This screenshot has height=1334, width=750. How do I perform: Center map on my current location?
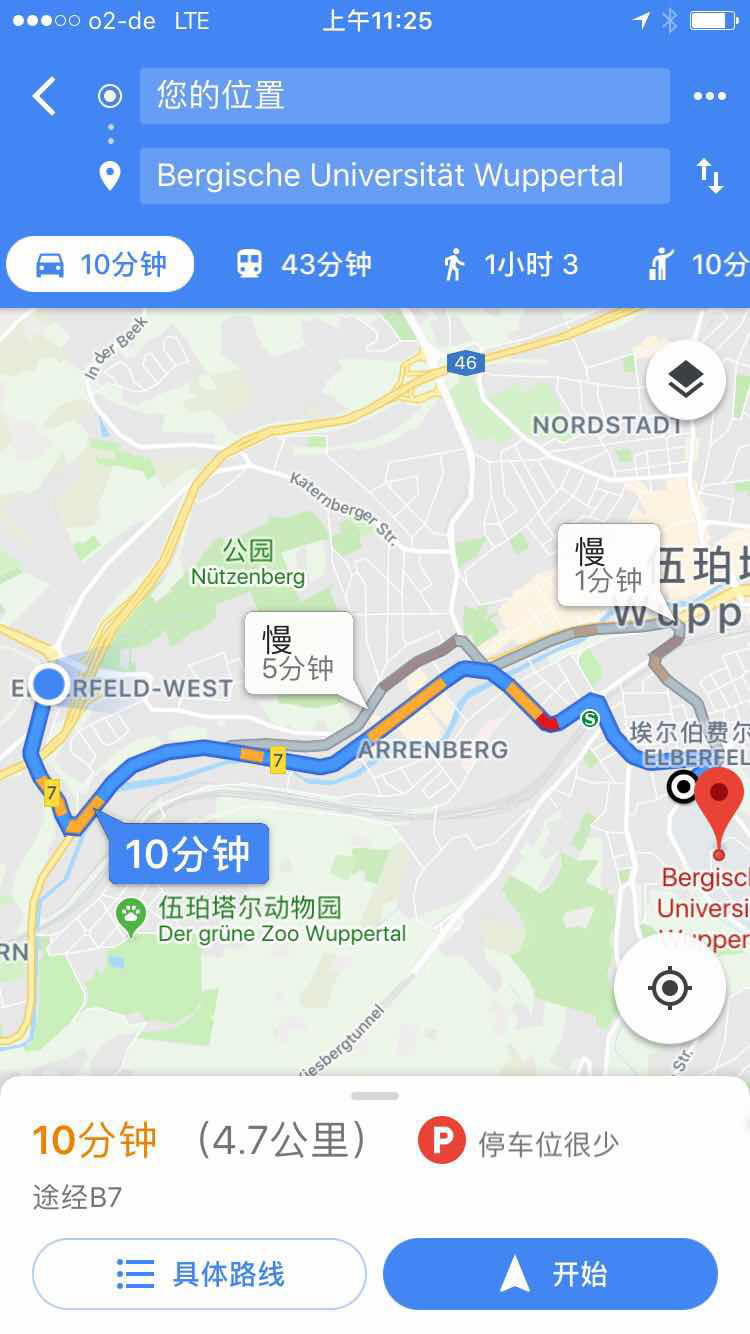[x=669, y=988]
